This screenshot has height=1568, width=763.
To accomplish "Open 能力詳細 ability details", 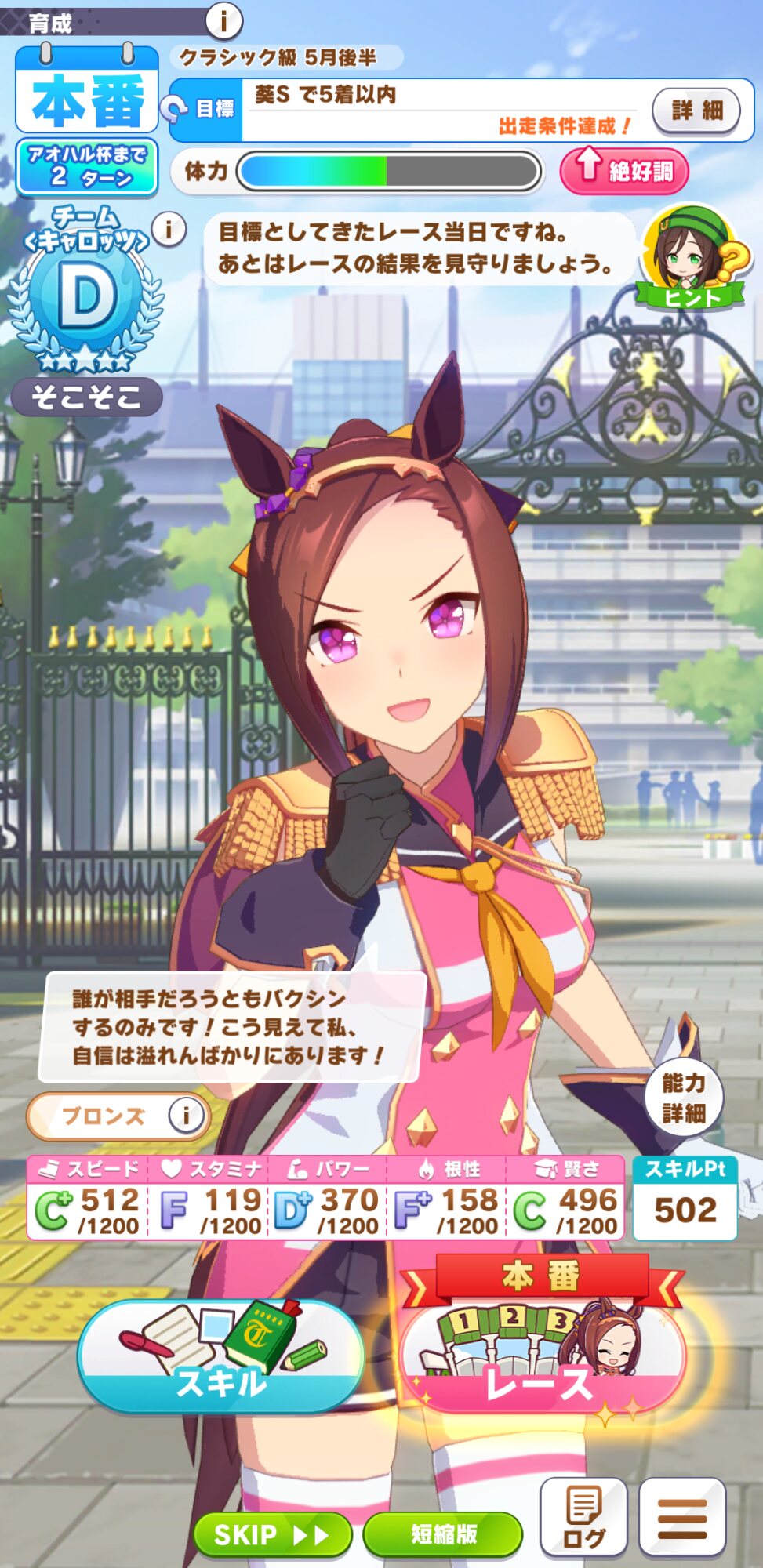I will point(684,1098).
